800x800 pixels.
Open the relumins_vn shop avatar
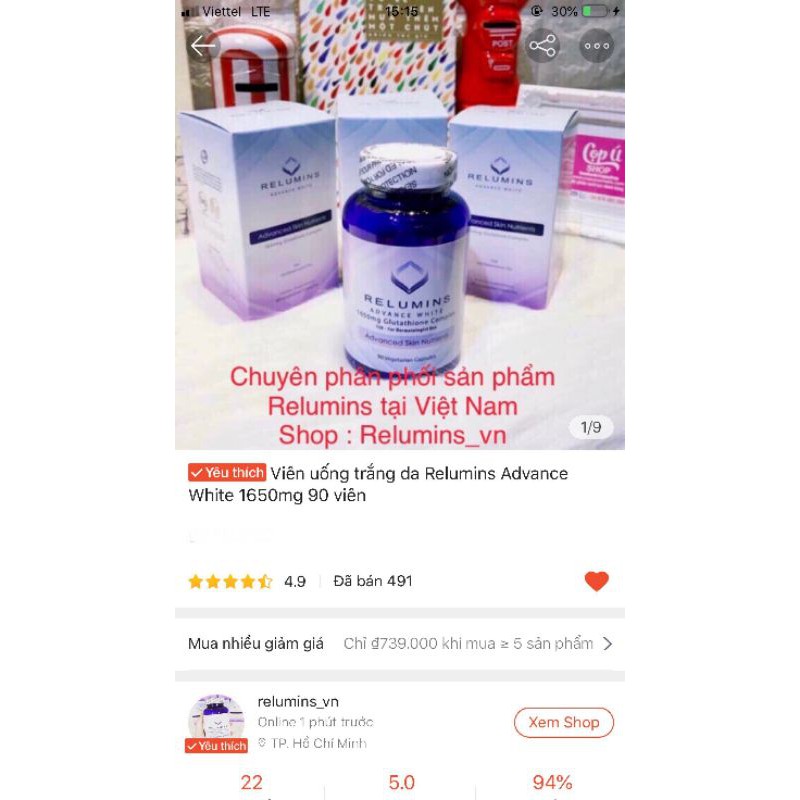(216, 720)
